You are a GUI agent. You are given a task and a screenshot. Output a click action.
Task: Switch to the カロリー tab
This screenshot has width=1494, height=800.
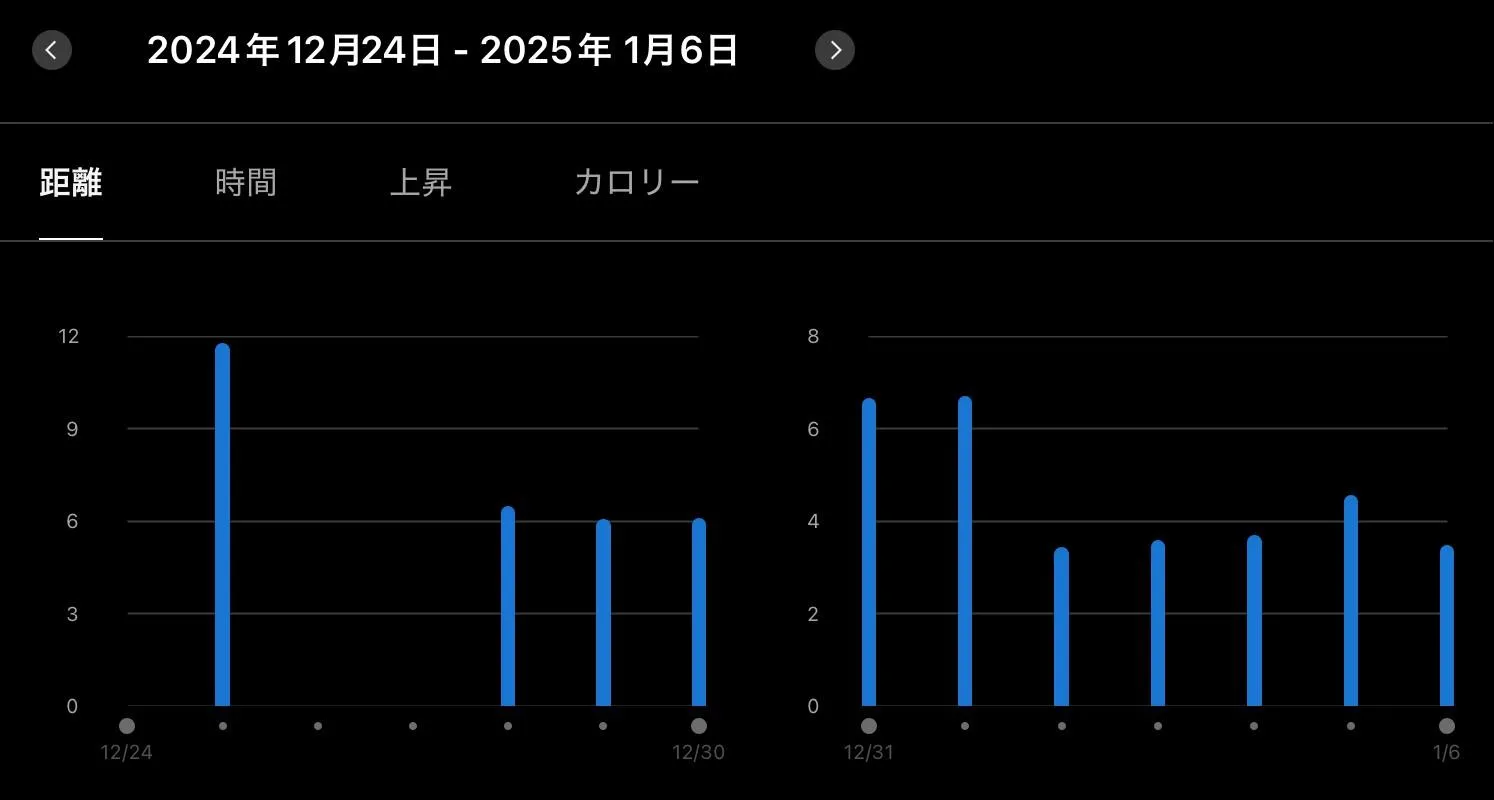pyautogui.click(x=636, y=183)
